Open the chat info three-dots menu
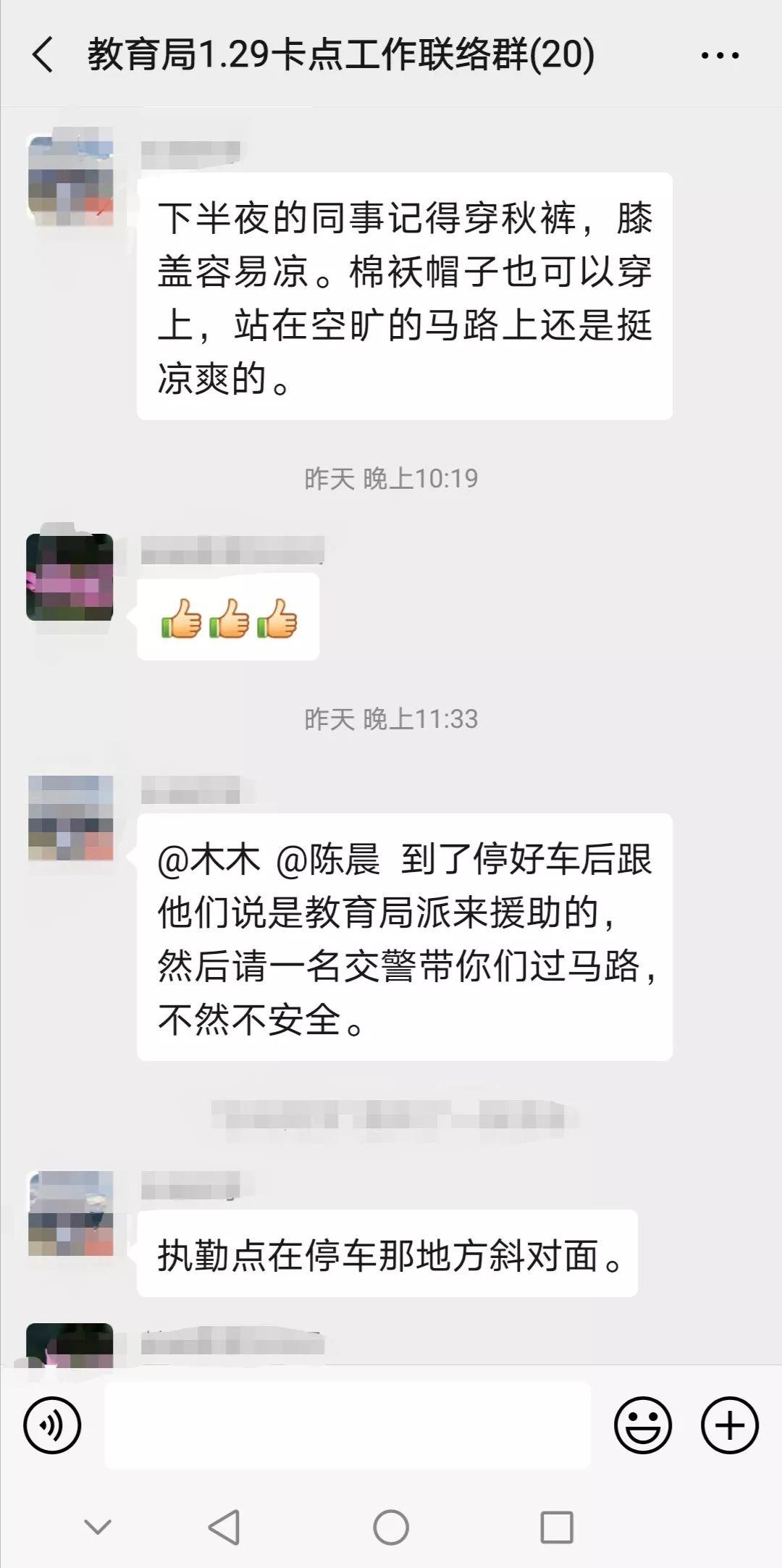 (720, 55)
